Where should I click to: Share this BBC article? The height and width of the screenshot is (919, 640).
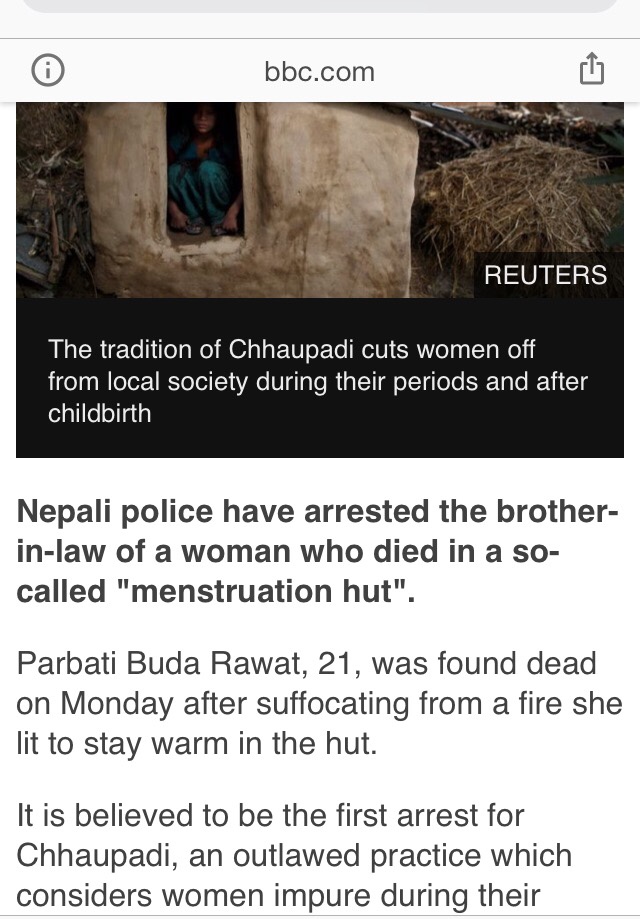coord(592,71)
